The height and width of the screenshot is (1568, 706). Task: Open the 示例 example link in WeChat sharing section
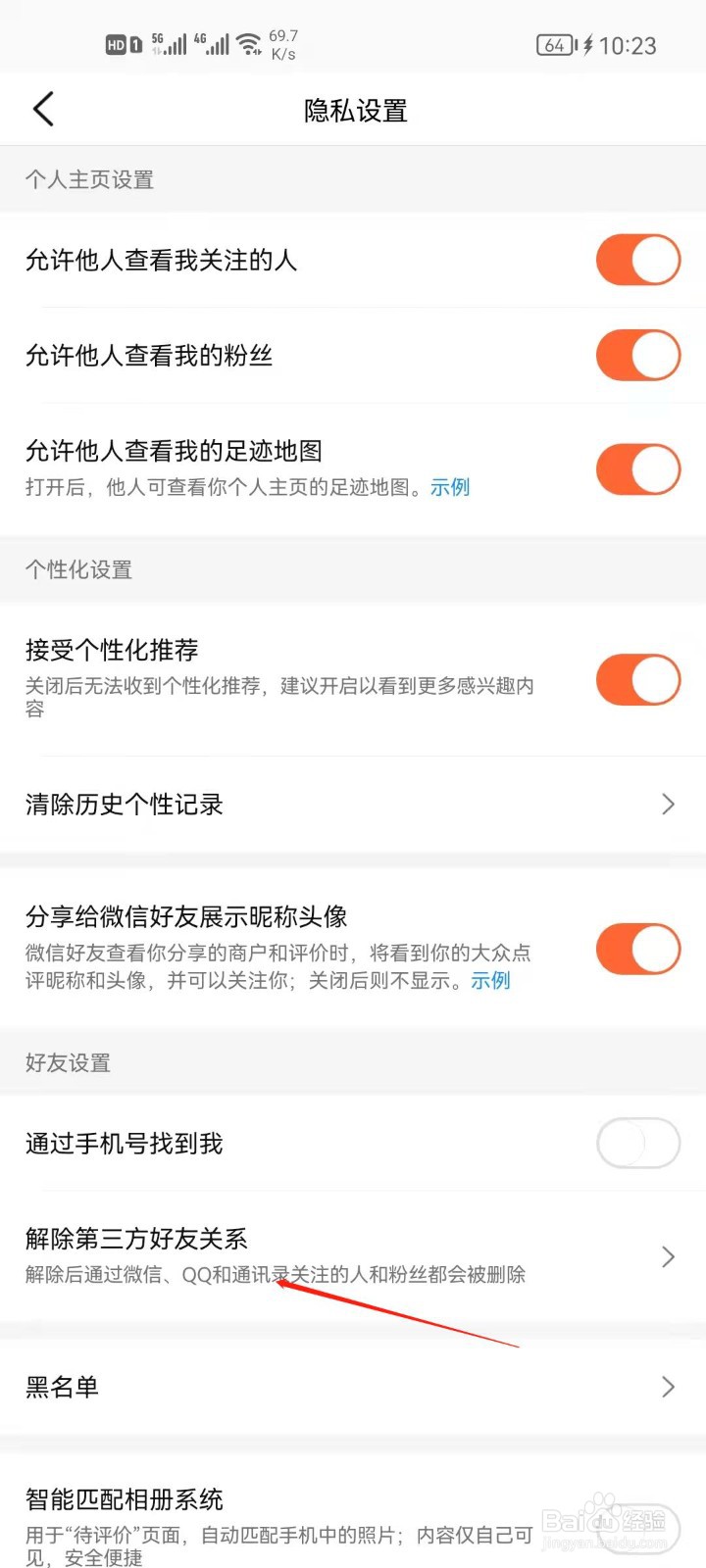(490, 980)
